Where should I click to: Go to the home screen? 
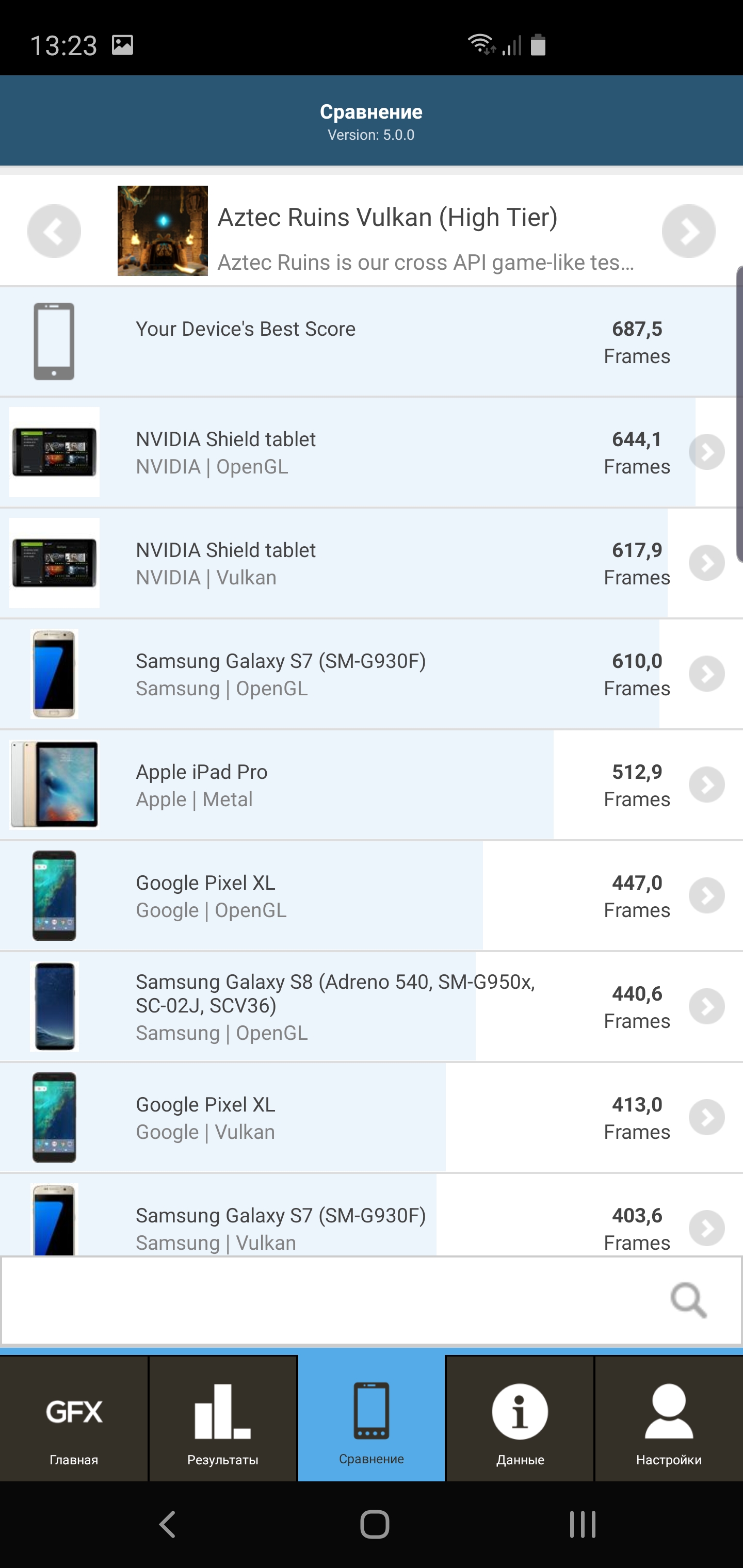pos(374,1524)
